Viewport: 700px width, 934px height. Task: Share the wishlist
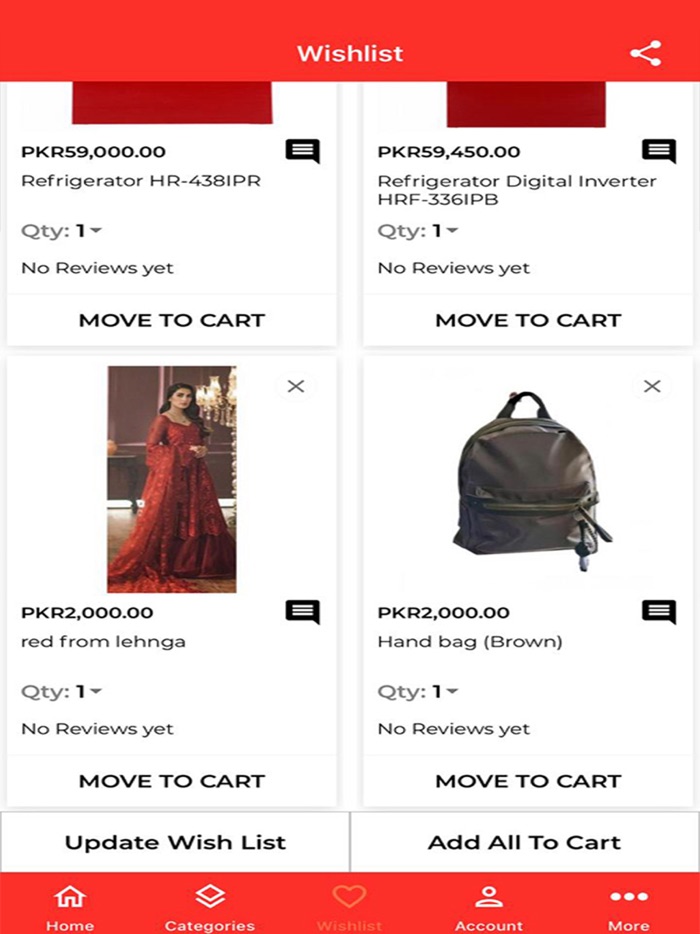[646, 54]
